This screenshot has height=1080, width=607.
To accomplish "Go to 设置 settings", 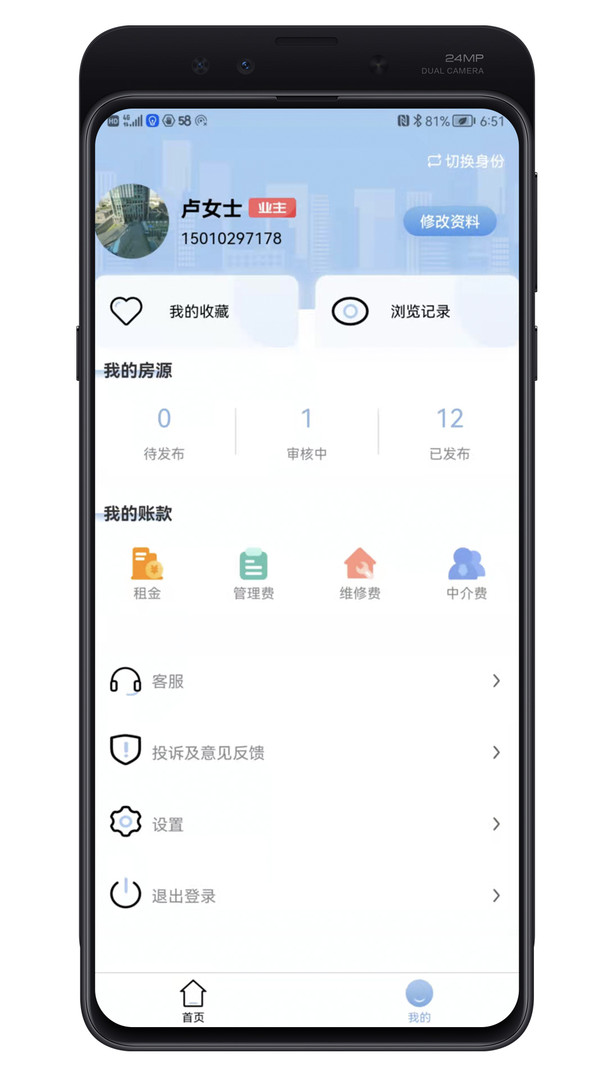I will point(305,824).
